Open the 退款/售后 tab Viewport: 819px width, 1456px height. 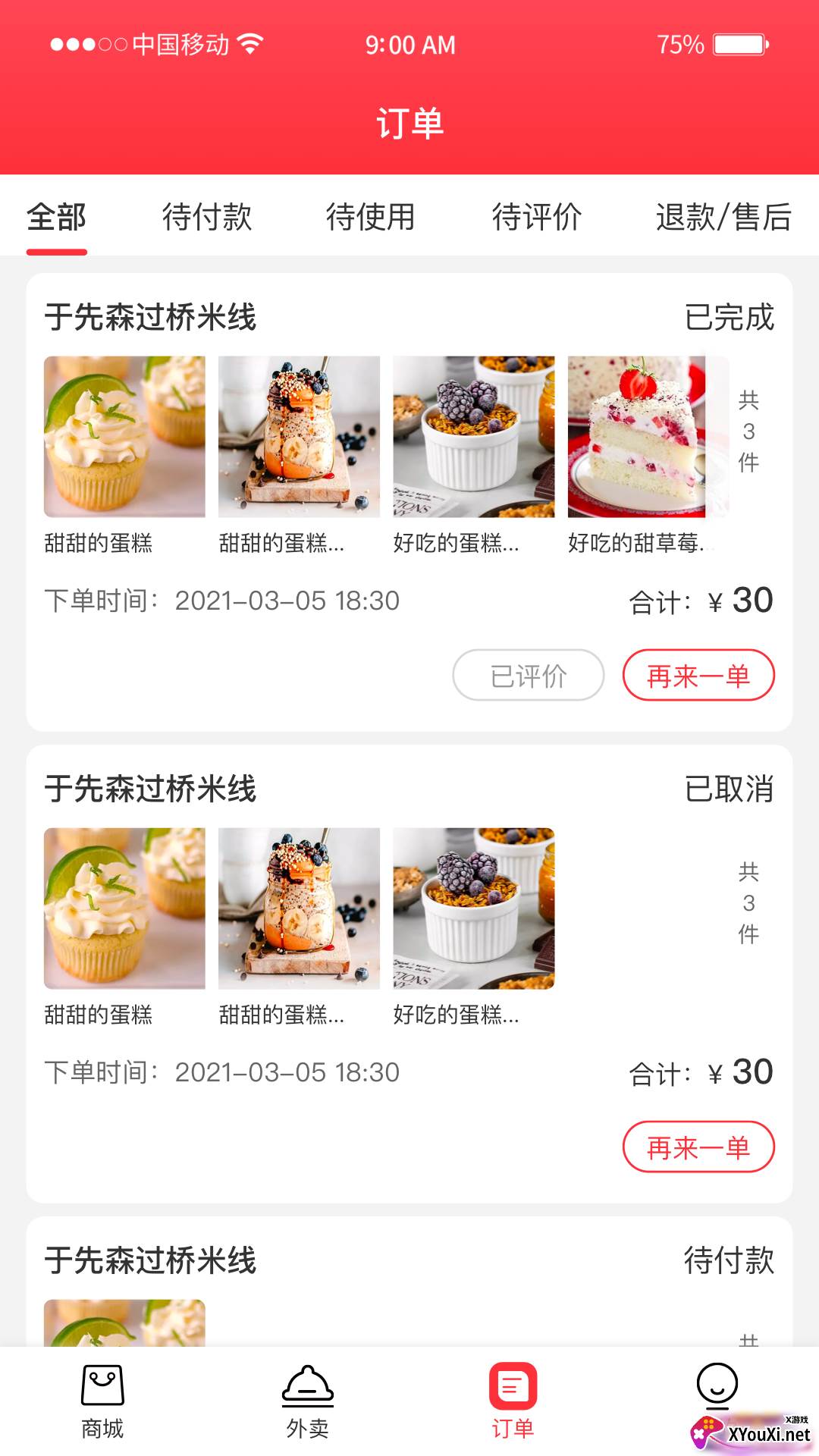coord(723,218)
